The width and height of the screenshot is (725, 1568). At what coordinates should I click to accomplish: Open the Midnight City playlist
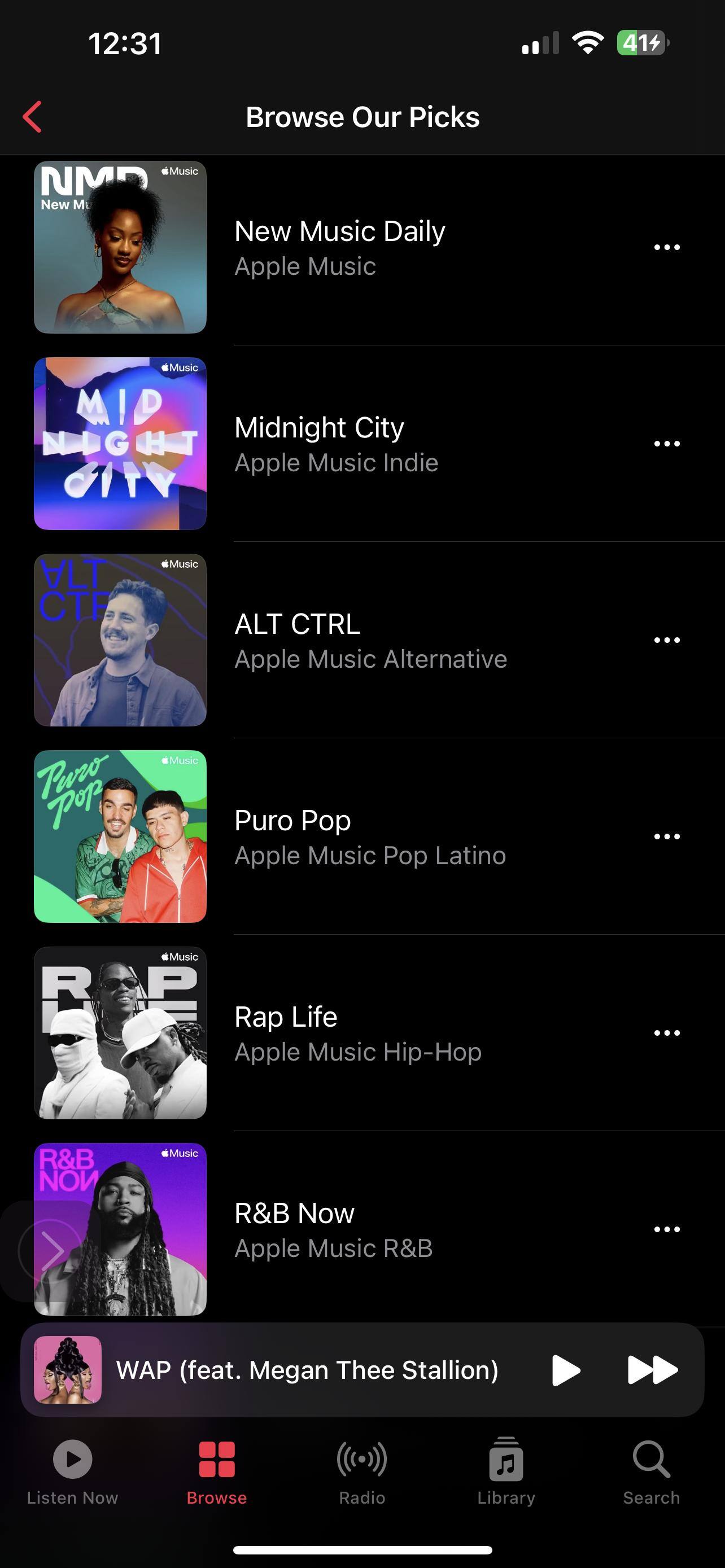320,444
